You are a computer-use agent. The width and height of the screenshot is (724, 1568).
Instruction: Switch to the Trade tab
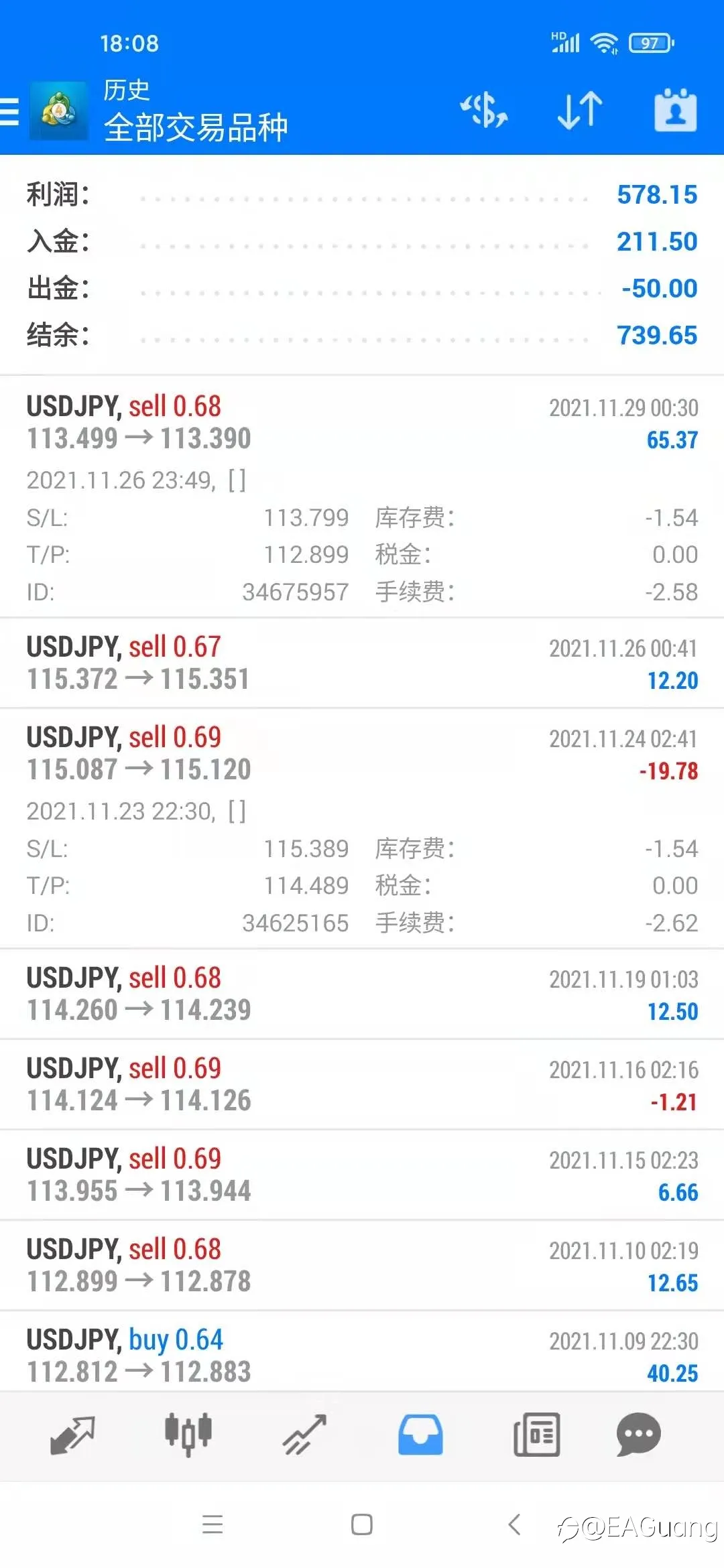[304, 1435]
